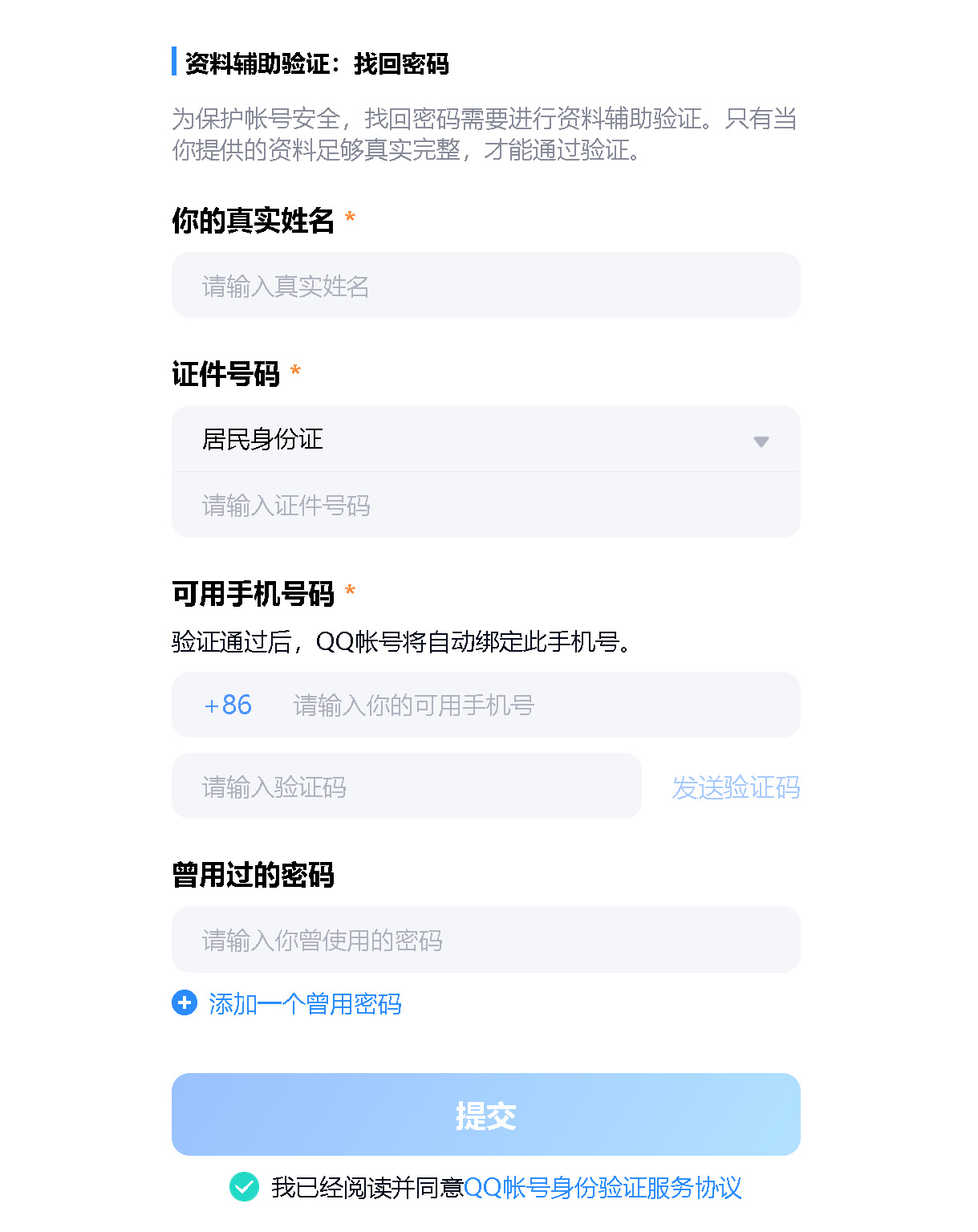Tap 发送验证码 to send code
This screenshot has height=1232, width=978.
point(736,787)
